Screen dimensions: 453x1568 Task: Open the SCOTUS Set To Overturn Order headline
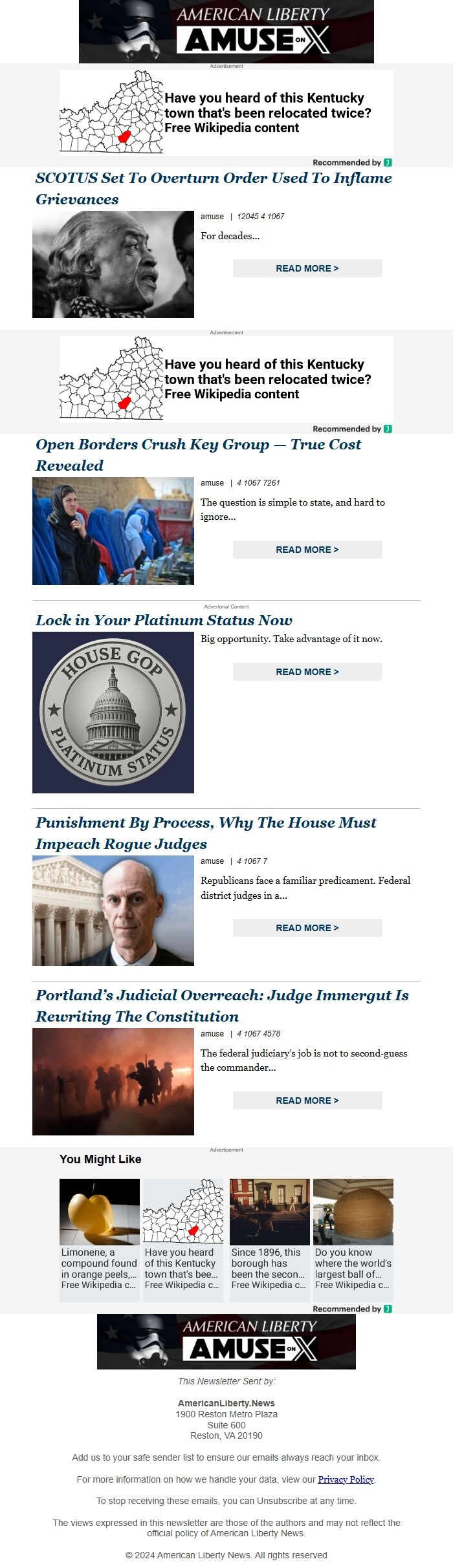point(214,188)
